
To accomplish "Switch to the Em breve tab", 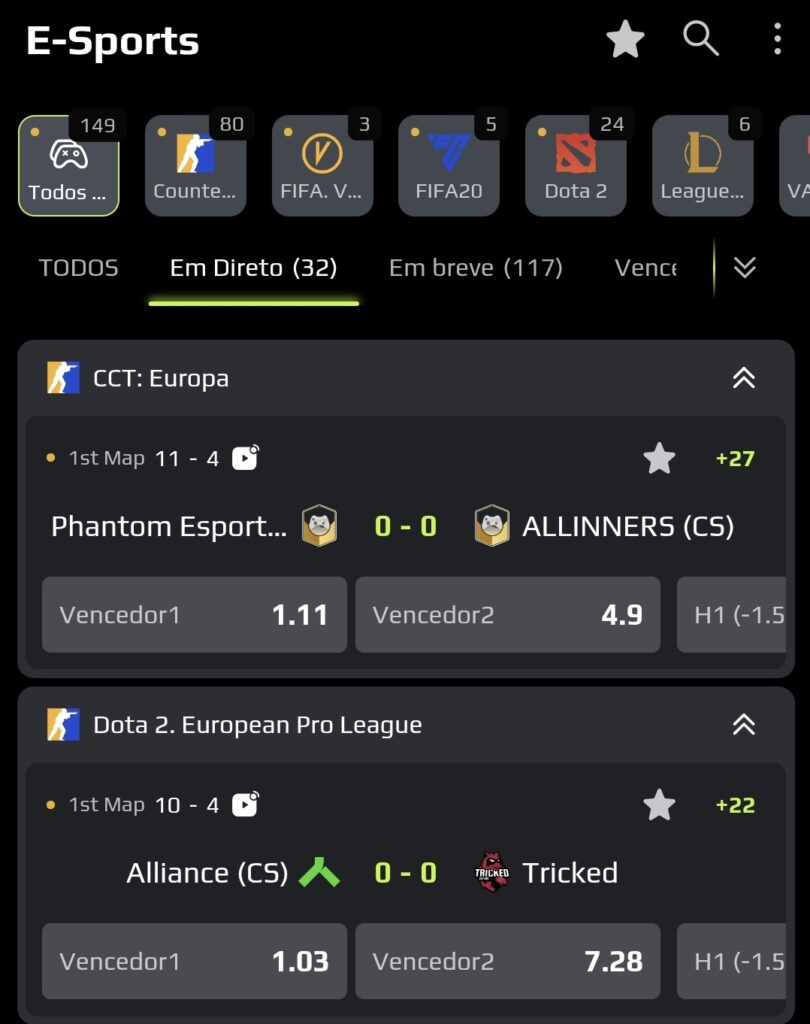I will pos(476,267).
